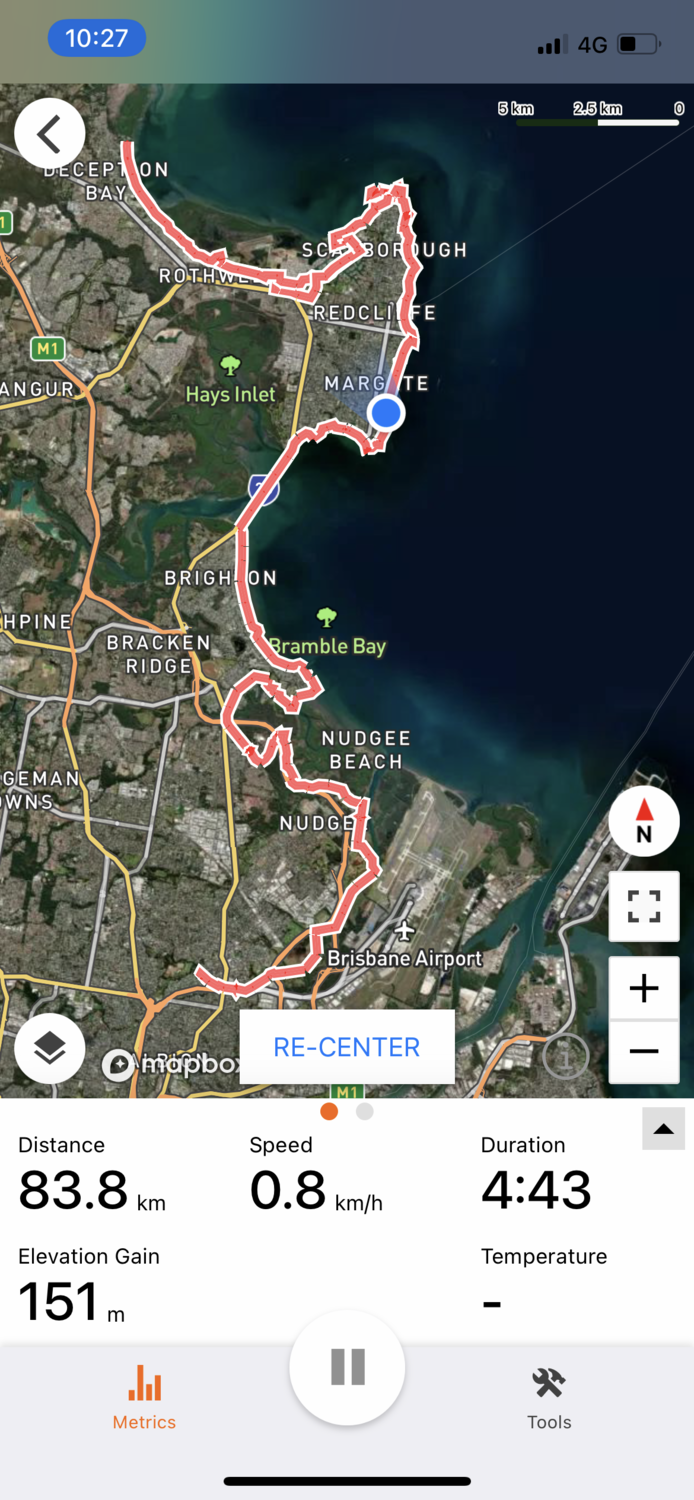Expand the map to fullscreen
The width and height of the screenshot is (694, 1500).
[x=644, y=906]
